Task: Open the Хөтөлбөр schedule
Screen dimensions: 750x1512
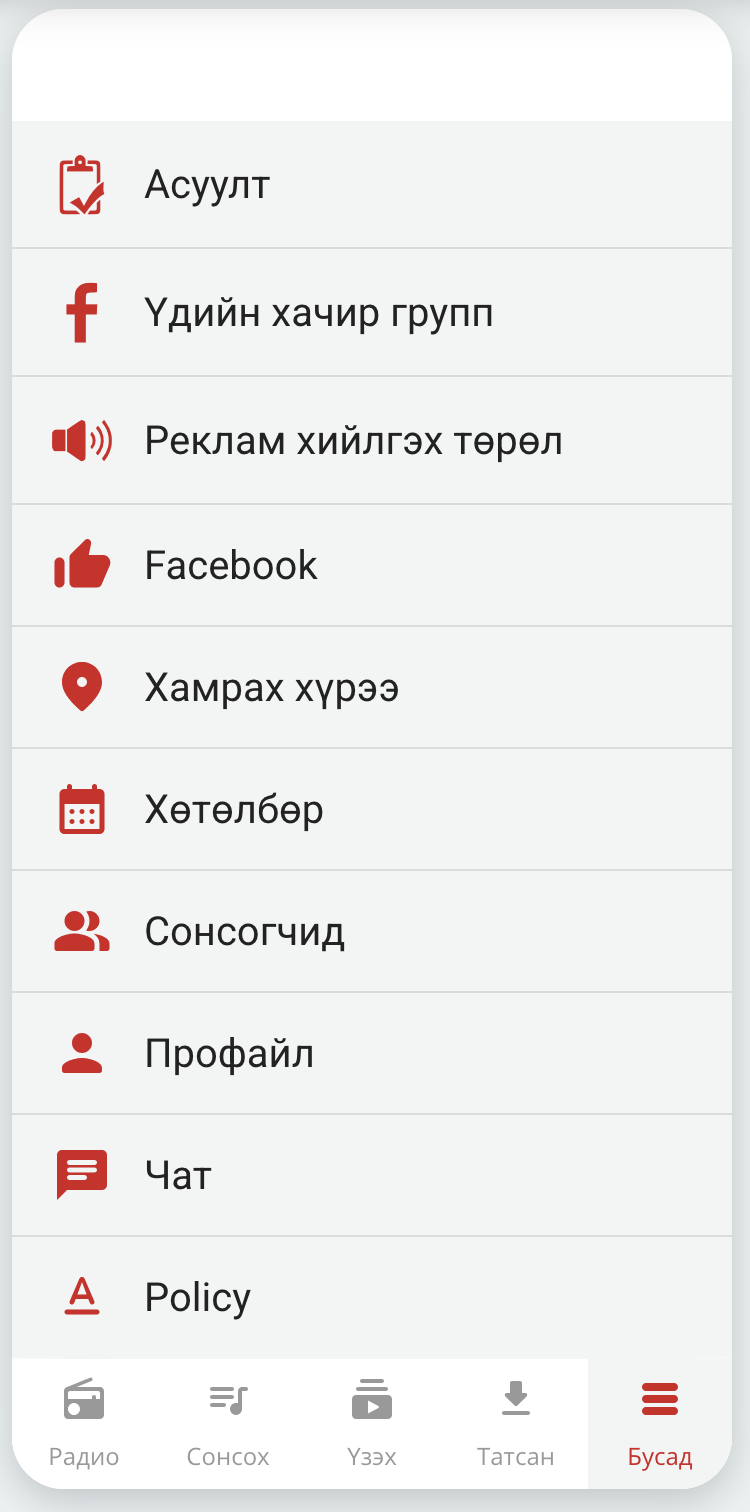Action: click(372, 810)
